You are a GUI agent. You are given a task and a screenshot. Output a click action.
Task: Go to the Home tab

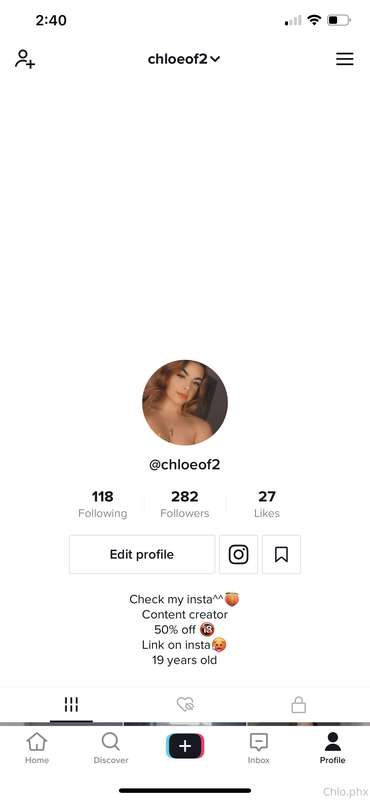tap(37, 748)
